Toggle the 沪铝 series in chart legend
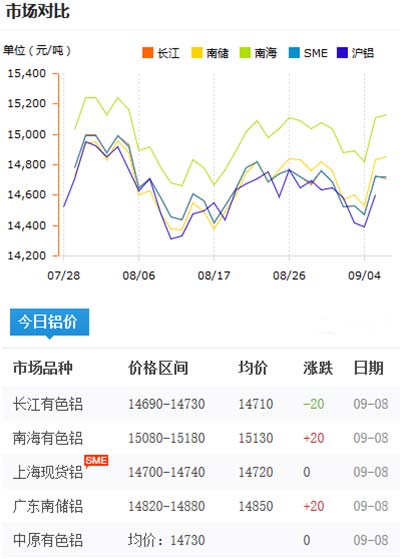The width and height of the screenshot is (400, 559). 355,53
